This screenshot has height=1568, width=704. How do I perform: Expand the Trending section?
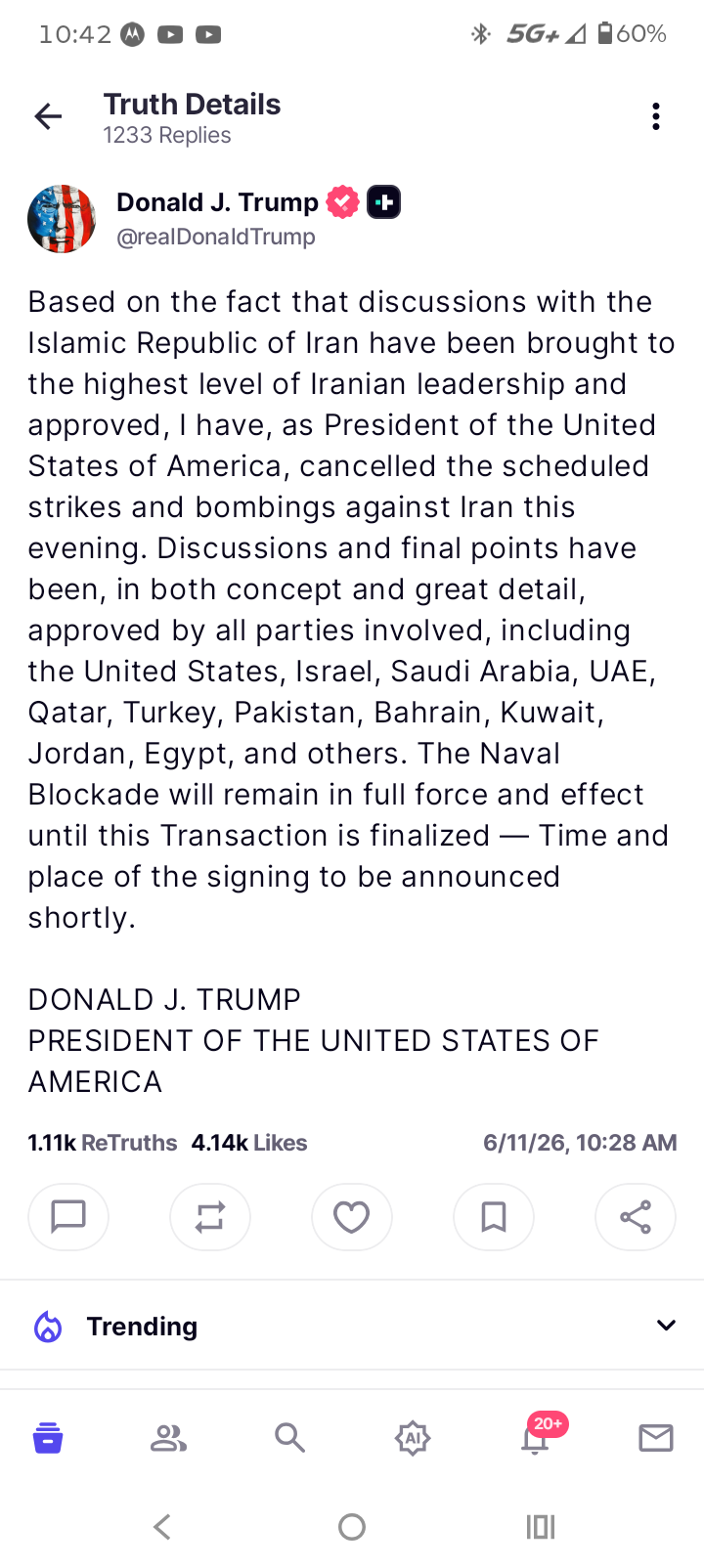(x=352, y=1326)
